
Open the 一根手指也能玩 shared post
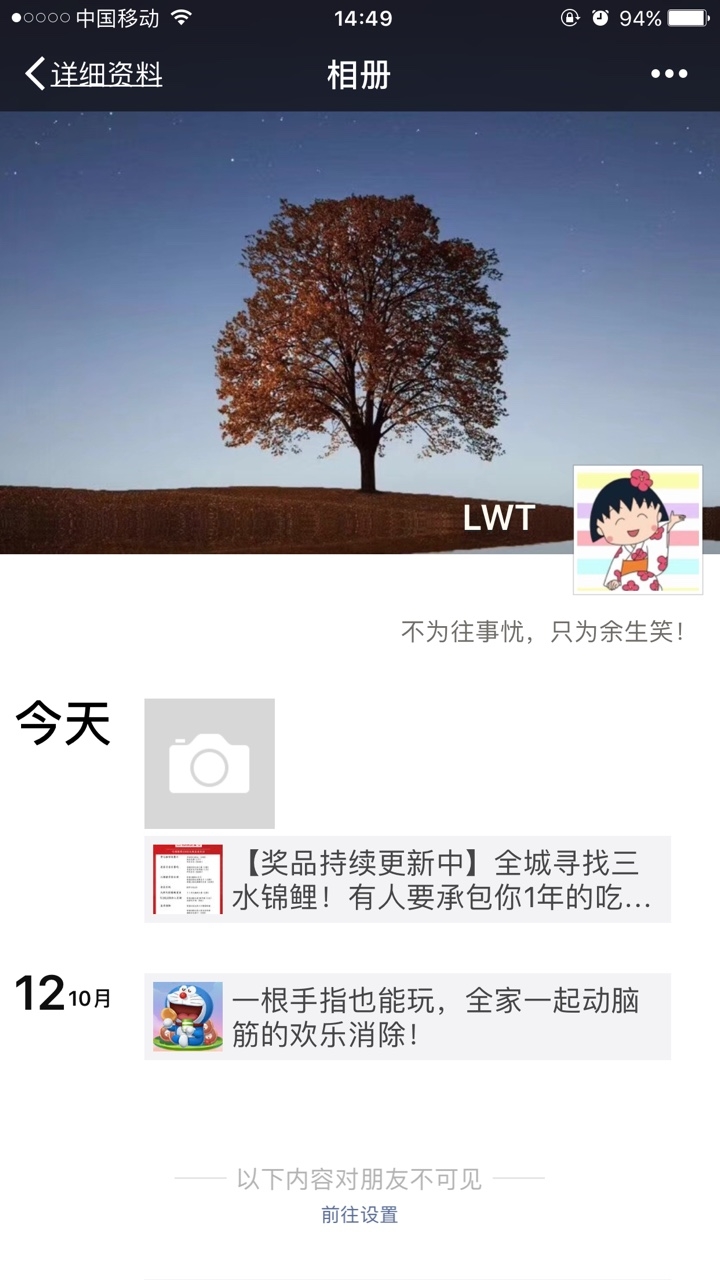pyautogui.click(x=407, y=1016)
